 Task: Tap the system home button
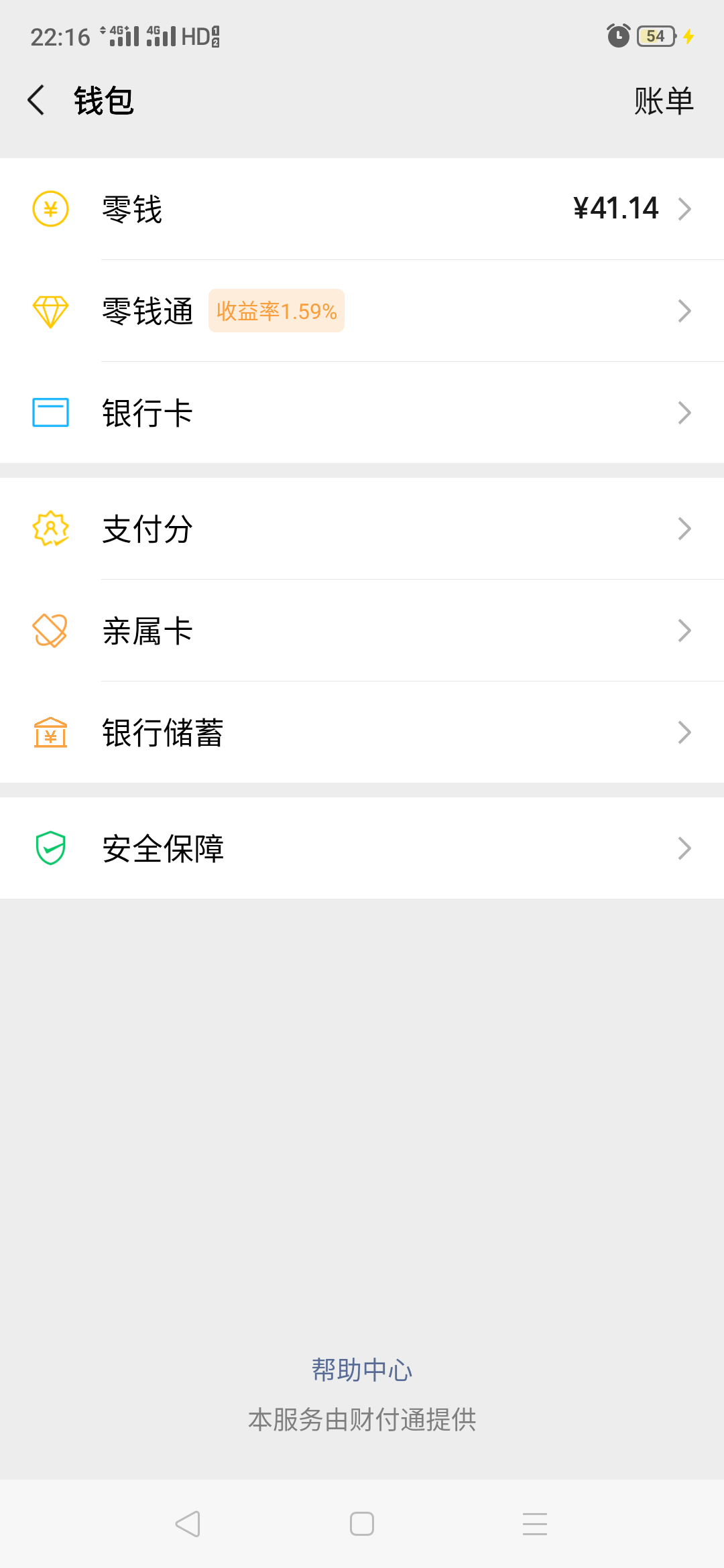pos(362,1524)
